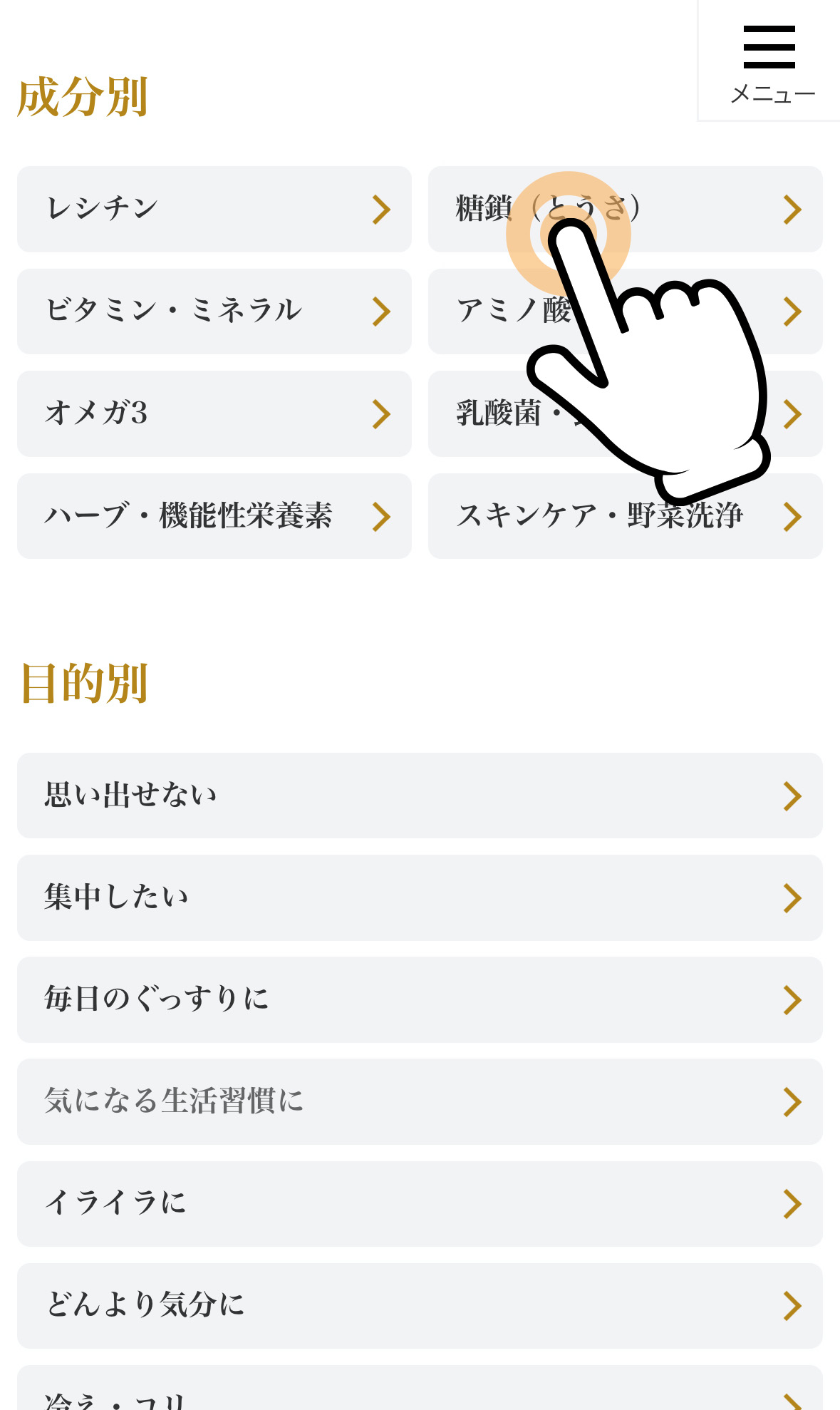Screen dimensions: 840x1410
Task: Open the 集中したい purpose row
Action: (420, 897)
